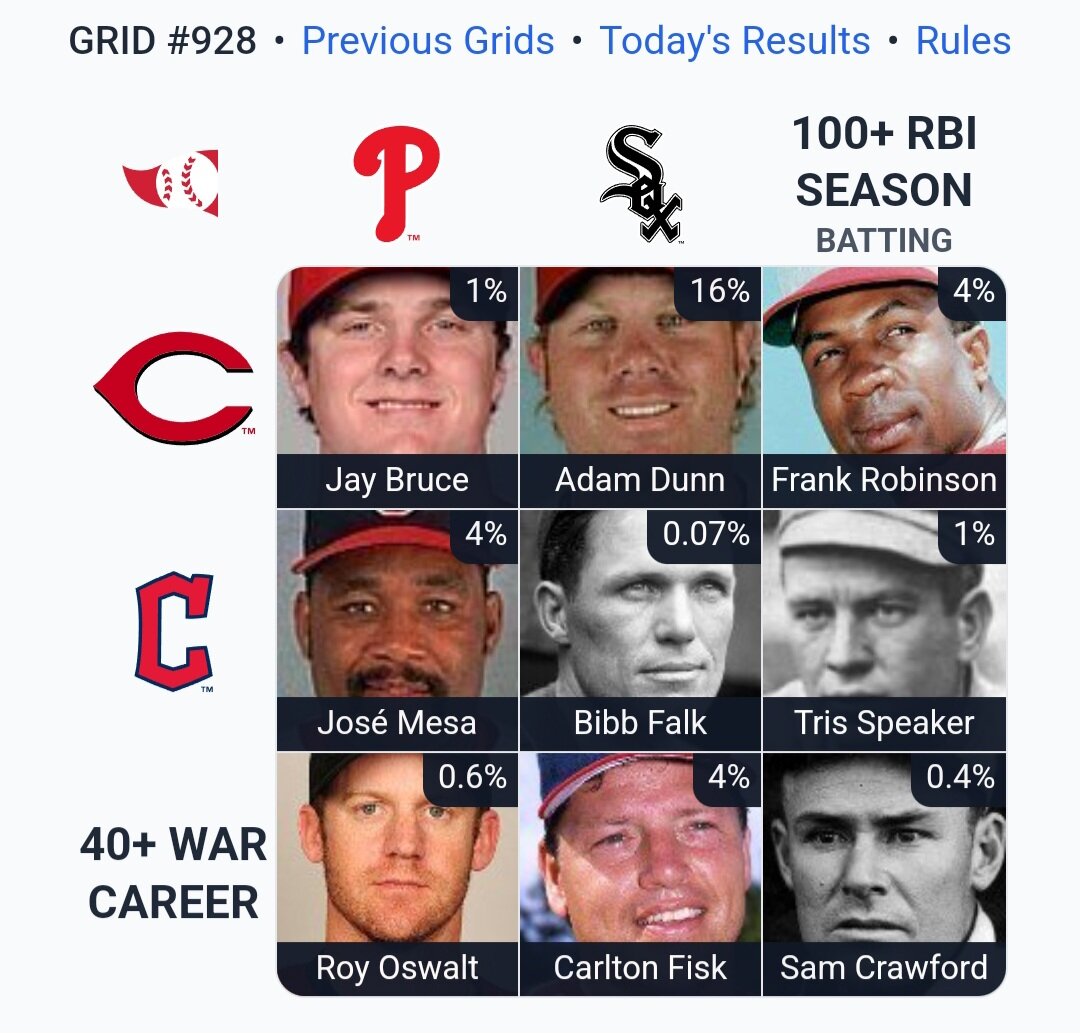Open the Bibb Falk tile

tap(640, 630)
